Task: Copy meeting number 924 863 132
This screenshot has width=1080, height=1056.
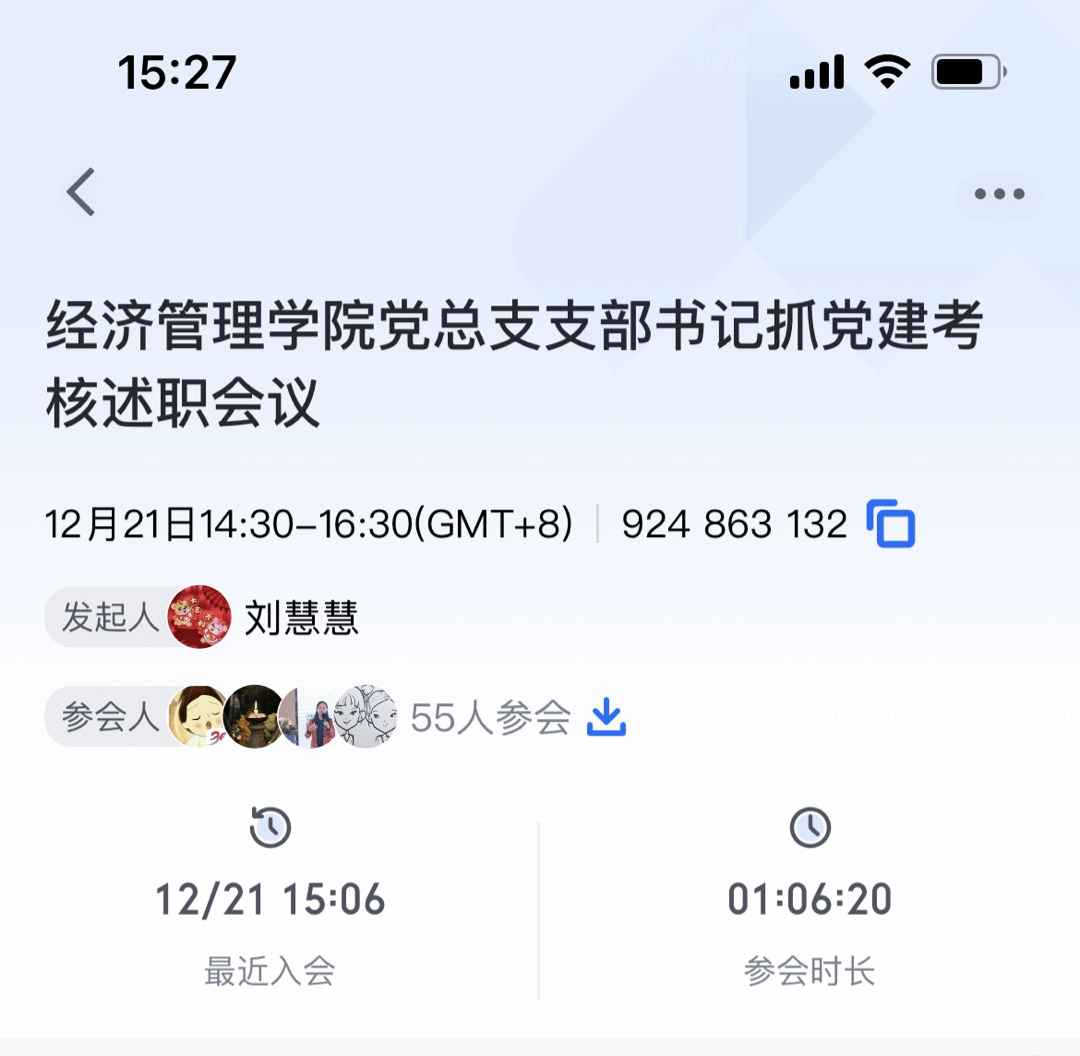Action: tap(890, 524)
